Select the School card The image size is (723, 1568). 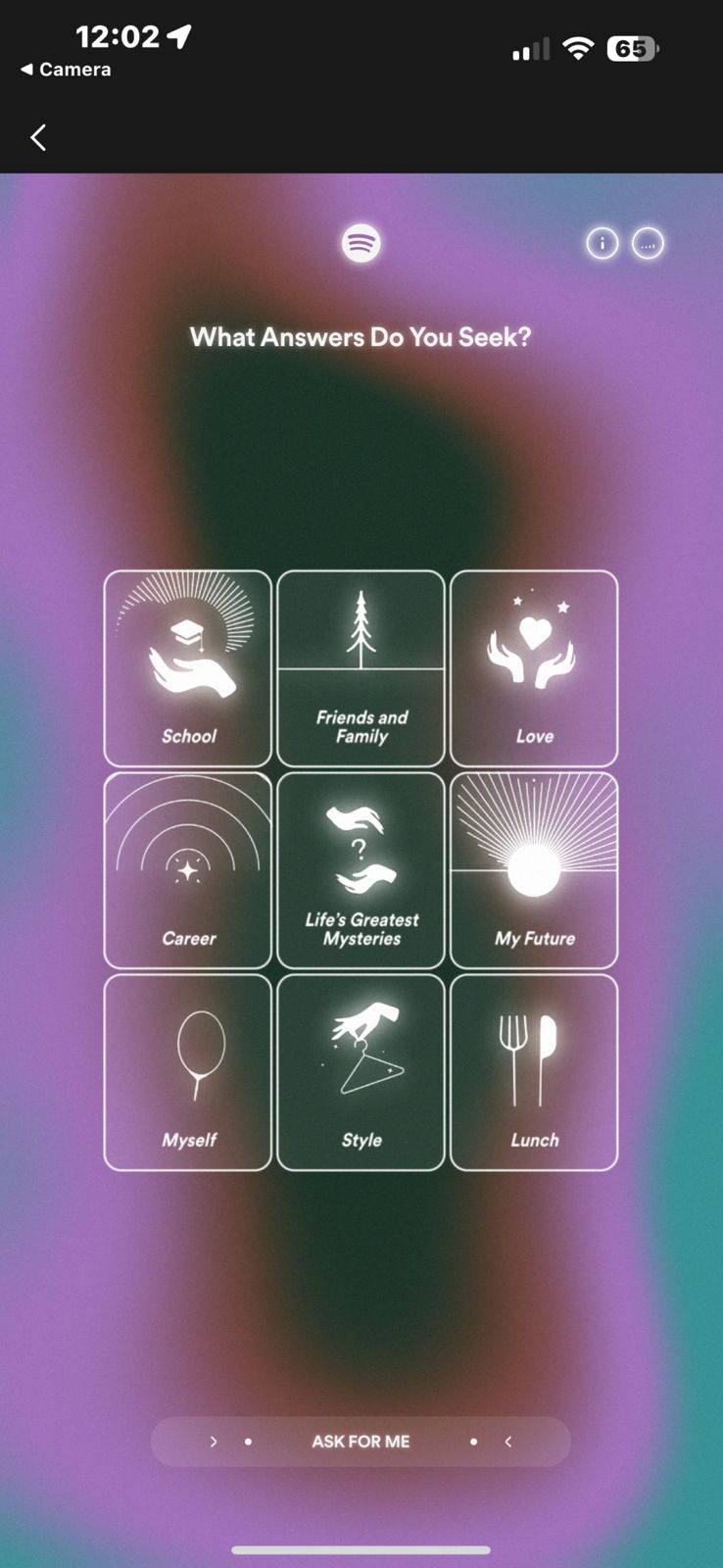pos(188,668)
